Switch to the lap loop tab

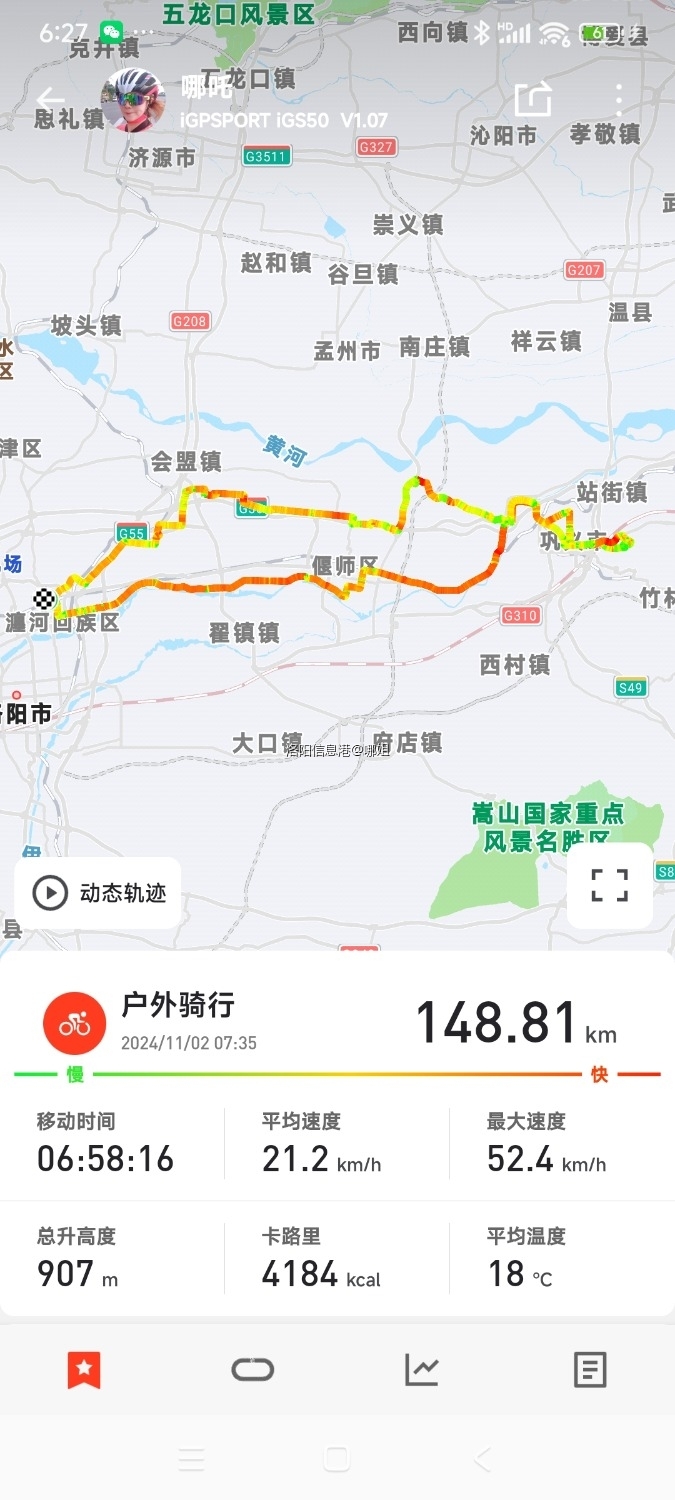pos(253,1370)
